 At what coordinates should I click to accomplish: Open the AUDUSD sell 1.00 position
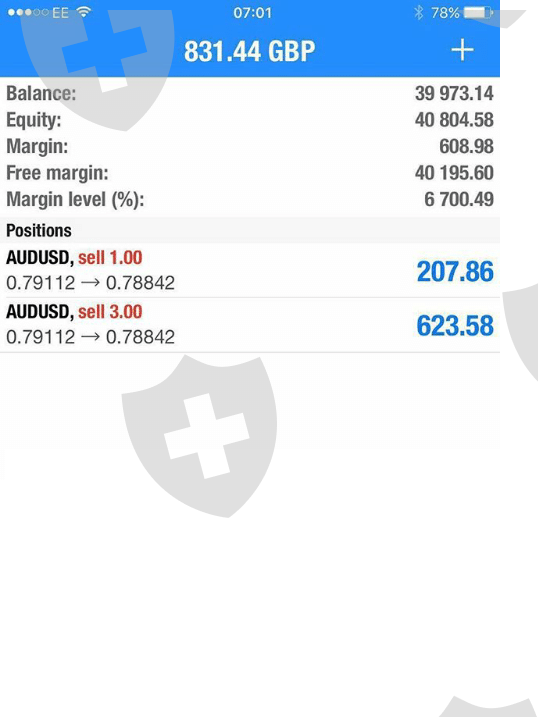click(250, 270)
